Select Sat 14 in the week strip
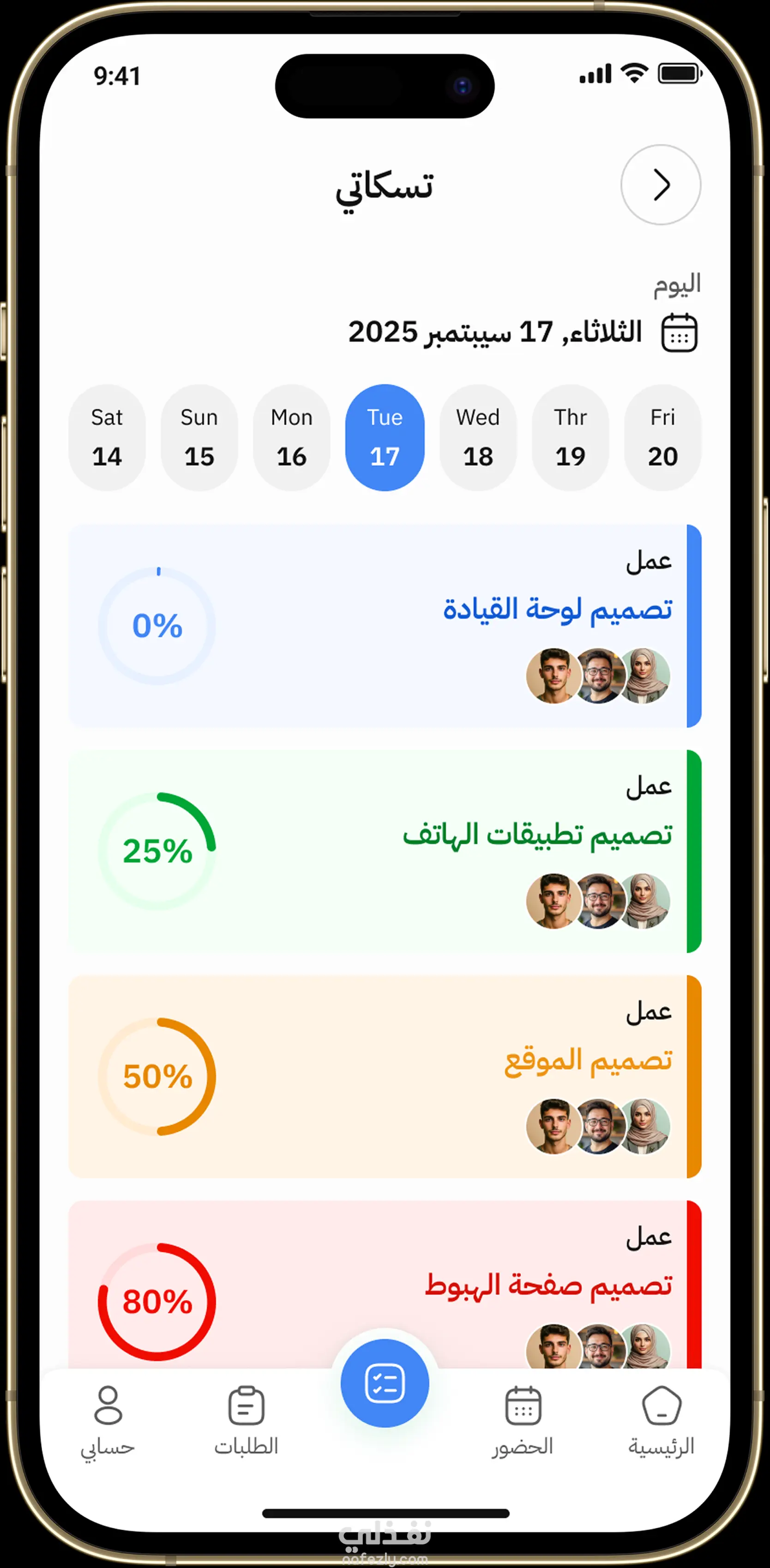The height and width of the screenshot is (1568, 770). click(107, 437)
